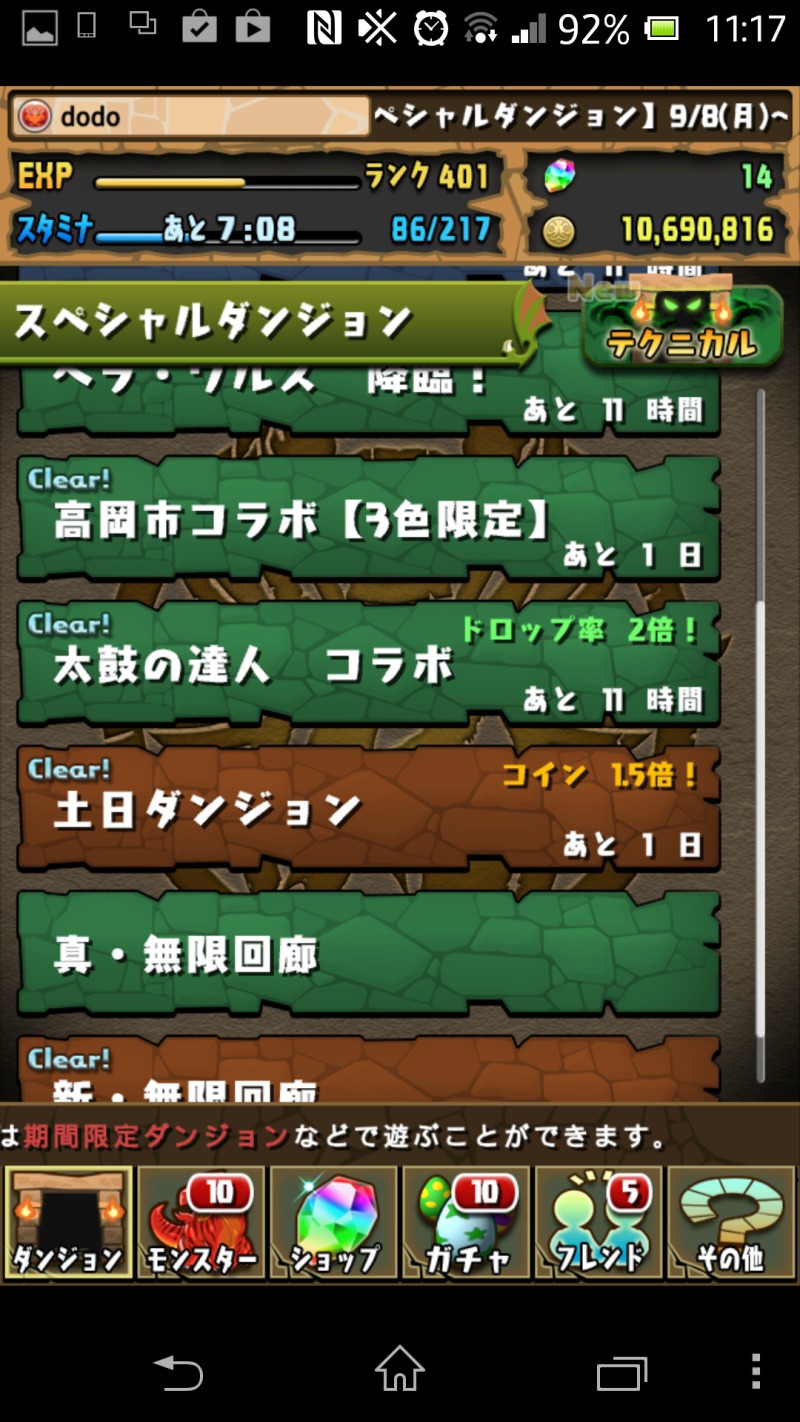Switch to the モンスター tab
800x1422 pixels.
(x=201, y=1222)
